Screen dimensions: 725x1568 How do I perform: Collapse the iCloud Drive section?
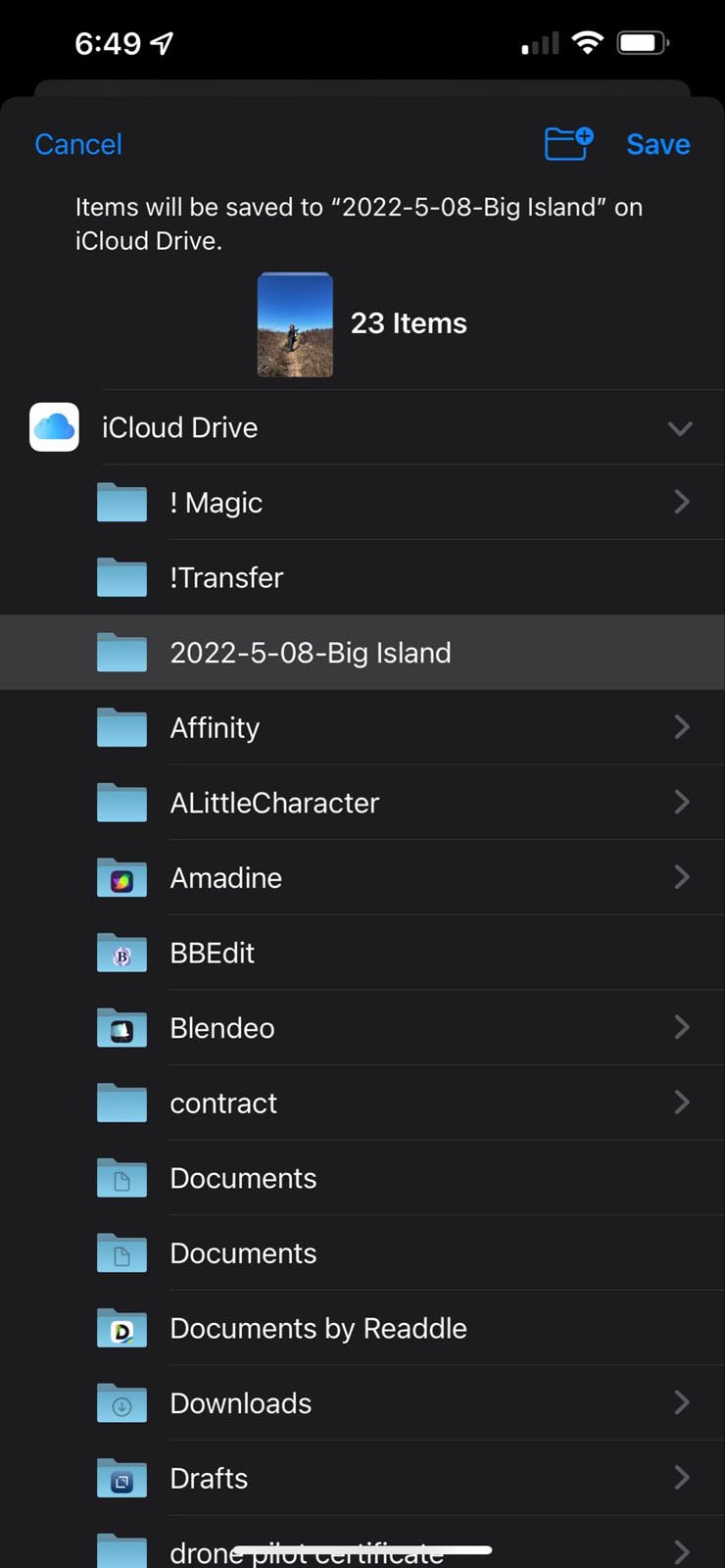point(680,428)
